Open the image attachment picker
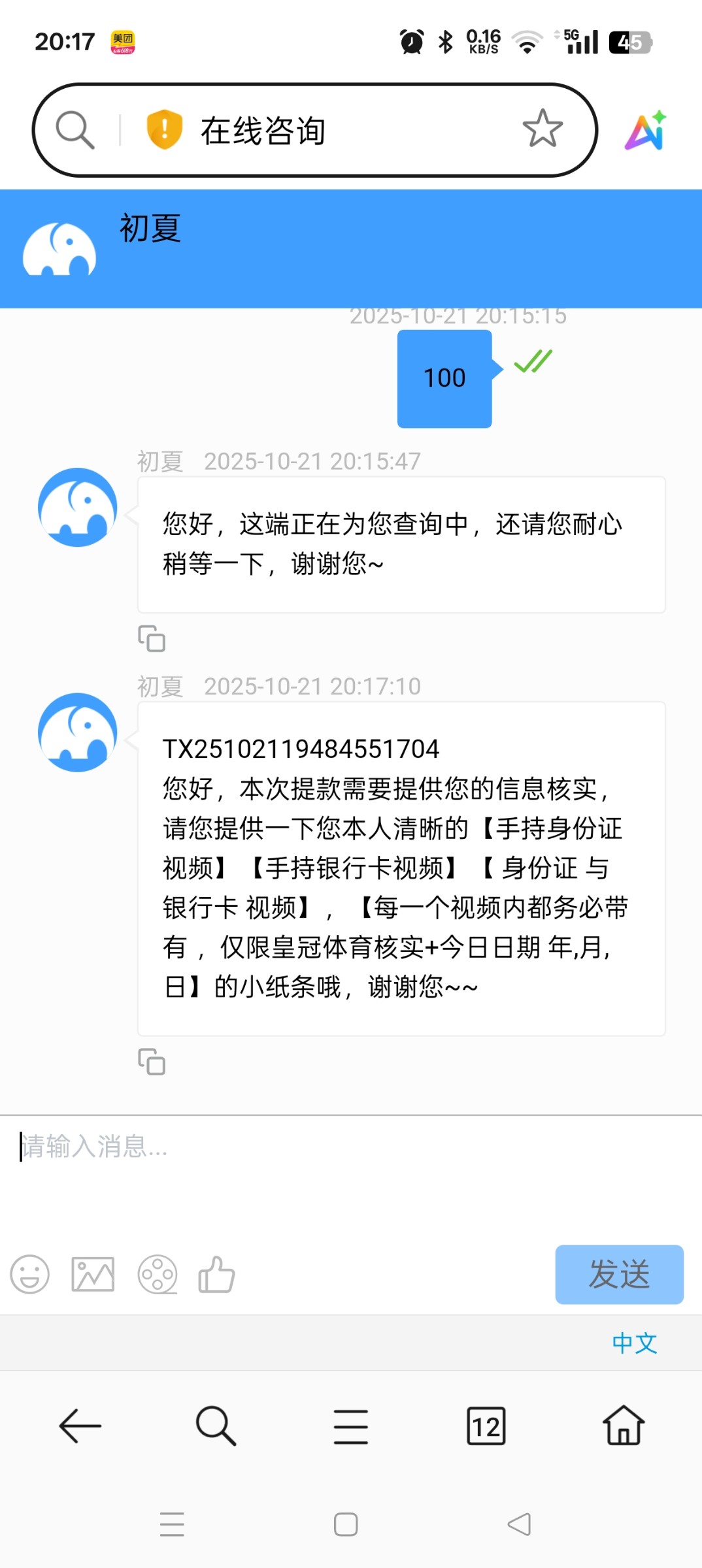Image resolution: width=702 pixels, height=1568 pixels. (x=92, y=1273)
